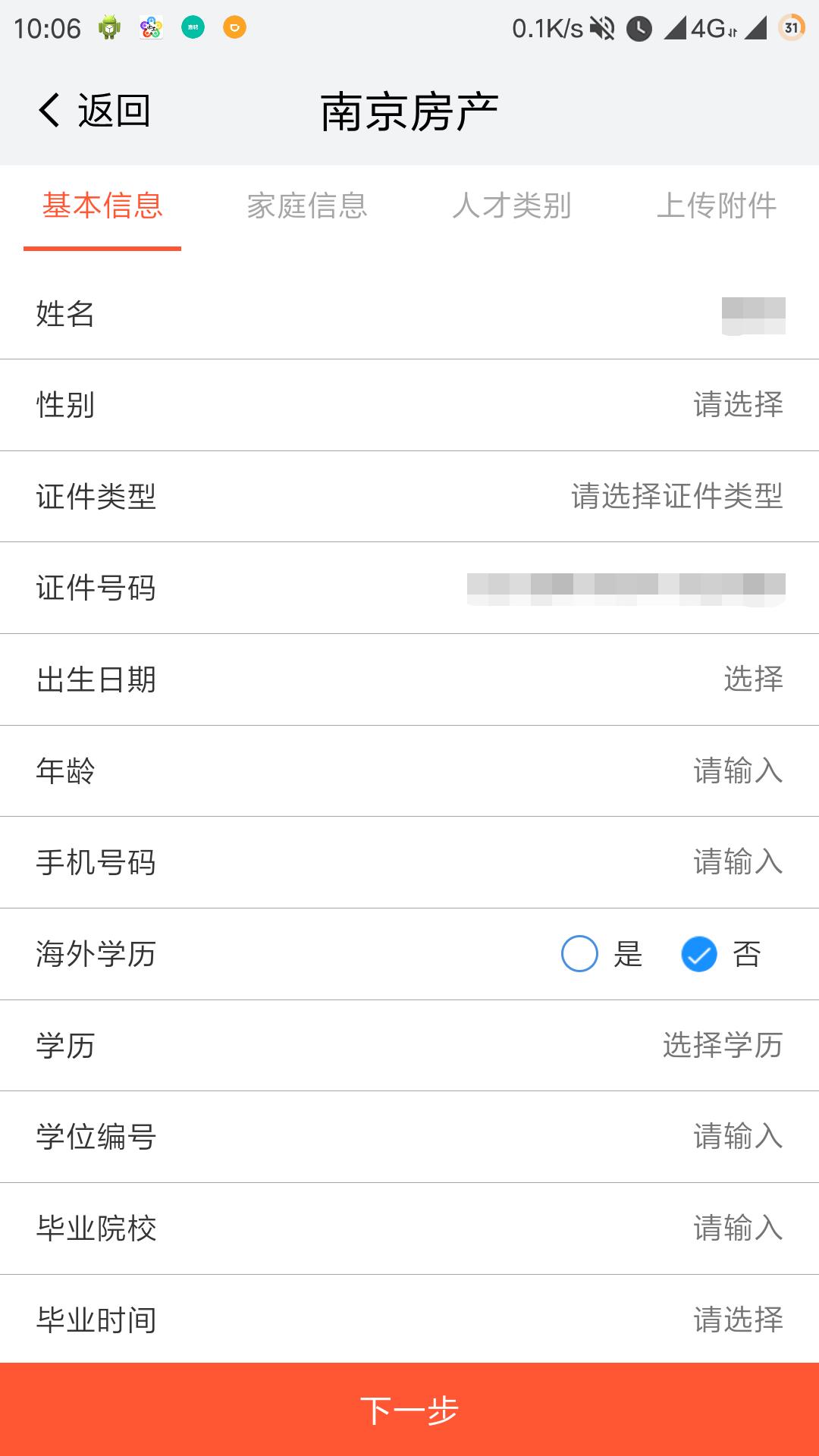Tap the 年龄 input field
This screenshot has height=1456, width=819.
pyautogui.click(x=738, y=771)
